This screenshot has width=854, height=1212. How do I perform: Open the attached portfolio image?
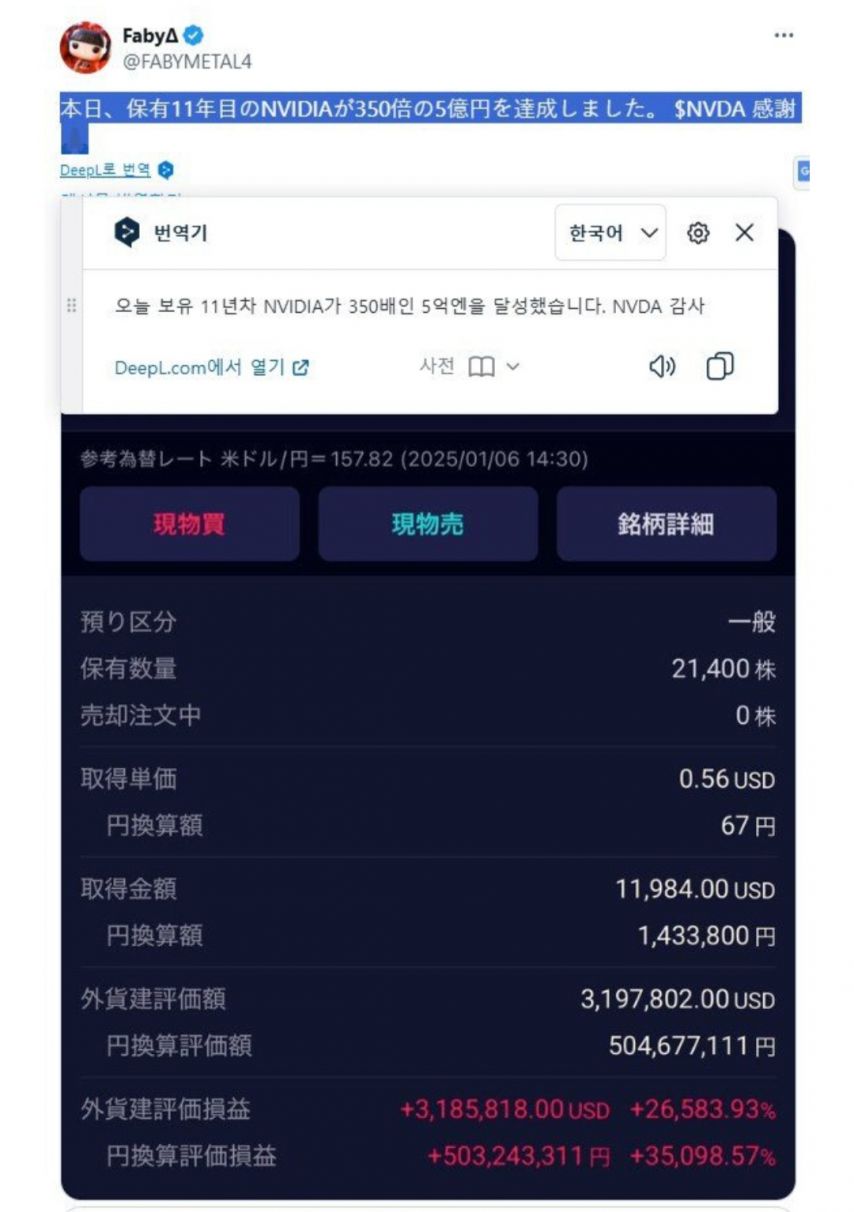click(427, 800)
